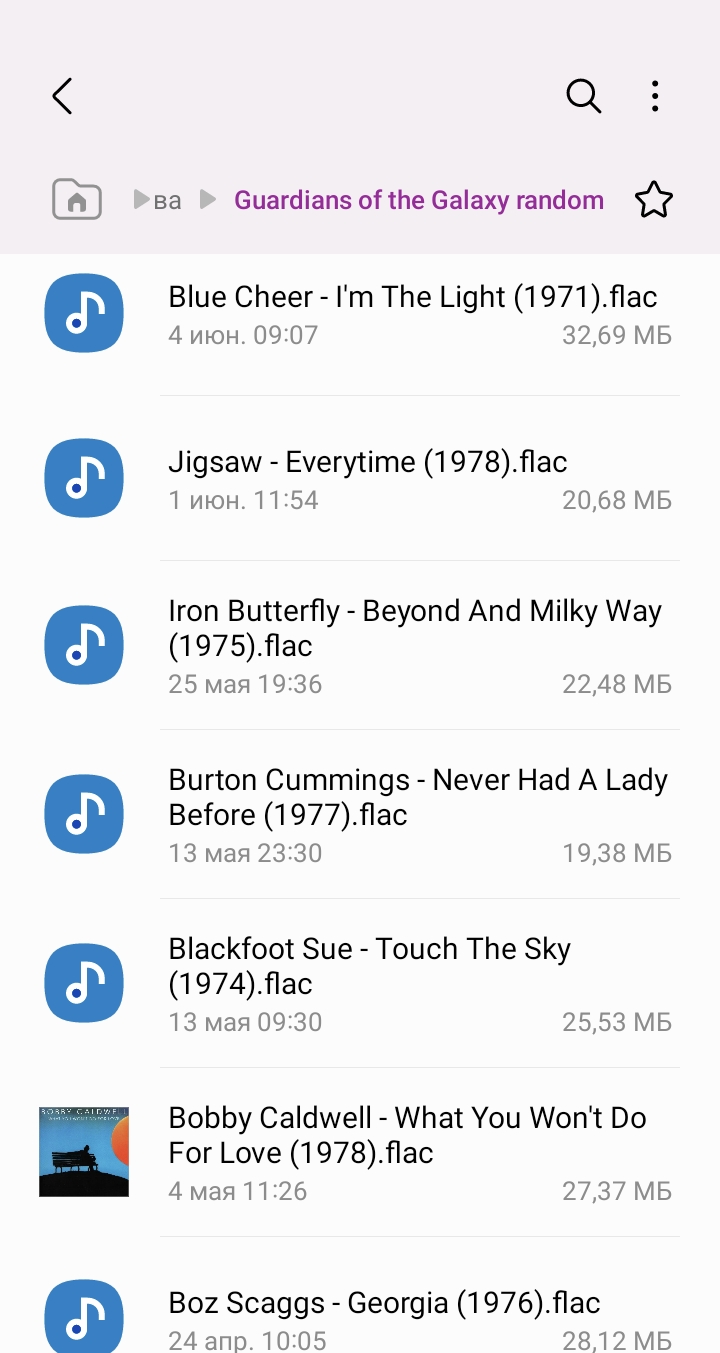Go back using the top arrow
This screenshot has height=1353, width=720.
pyautogui.click(x=62, y=96)
